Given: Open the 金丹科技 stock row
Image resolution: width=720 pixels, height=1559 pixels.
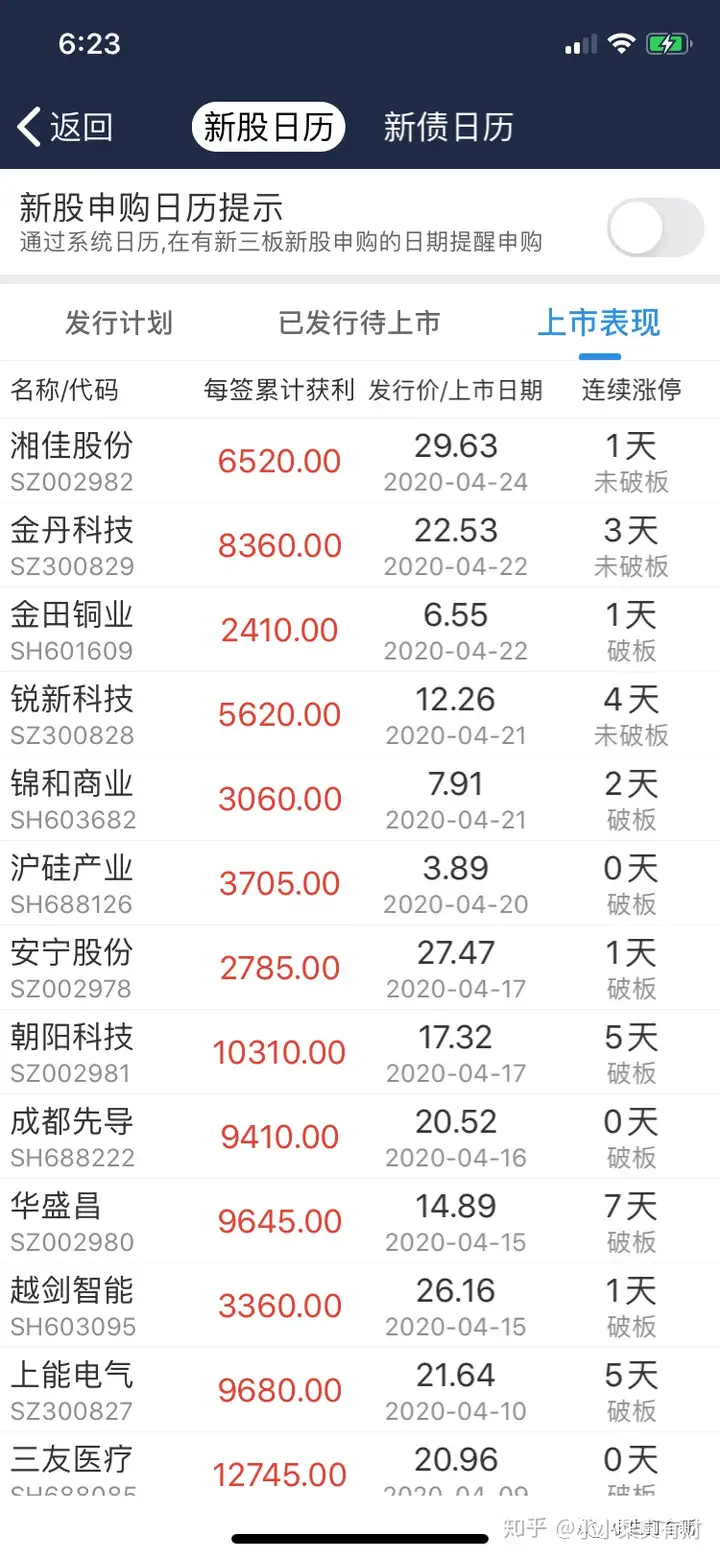Looking at the screenshot, I should point(360,545).
